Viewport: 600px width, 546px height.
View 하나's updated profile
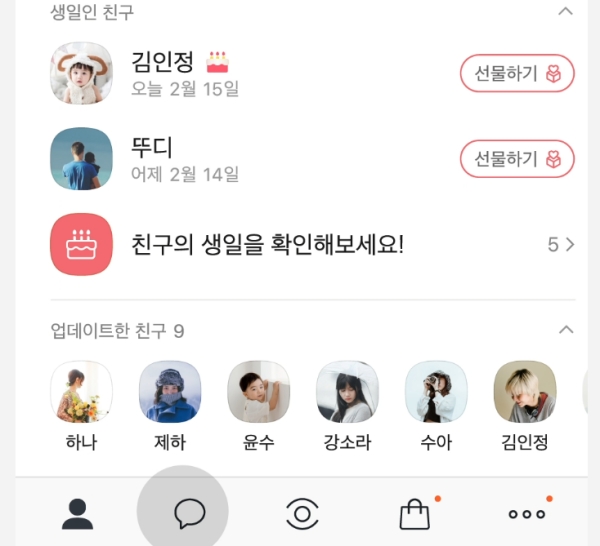click(x=82, y=406)
